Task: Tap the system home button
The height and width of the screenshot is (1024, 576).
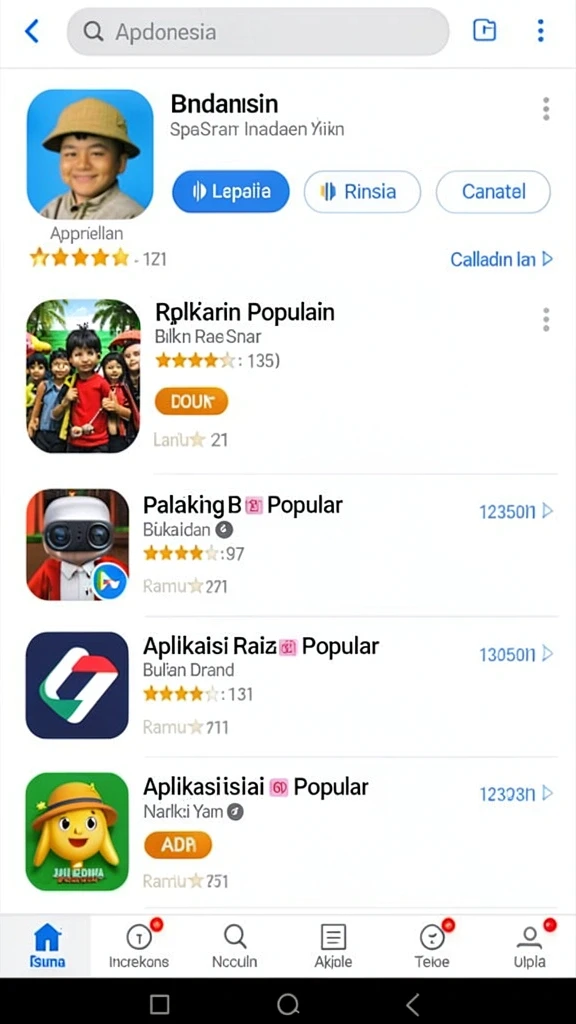Action: (288, 1004)
